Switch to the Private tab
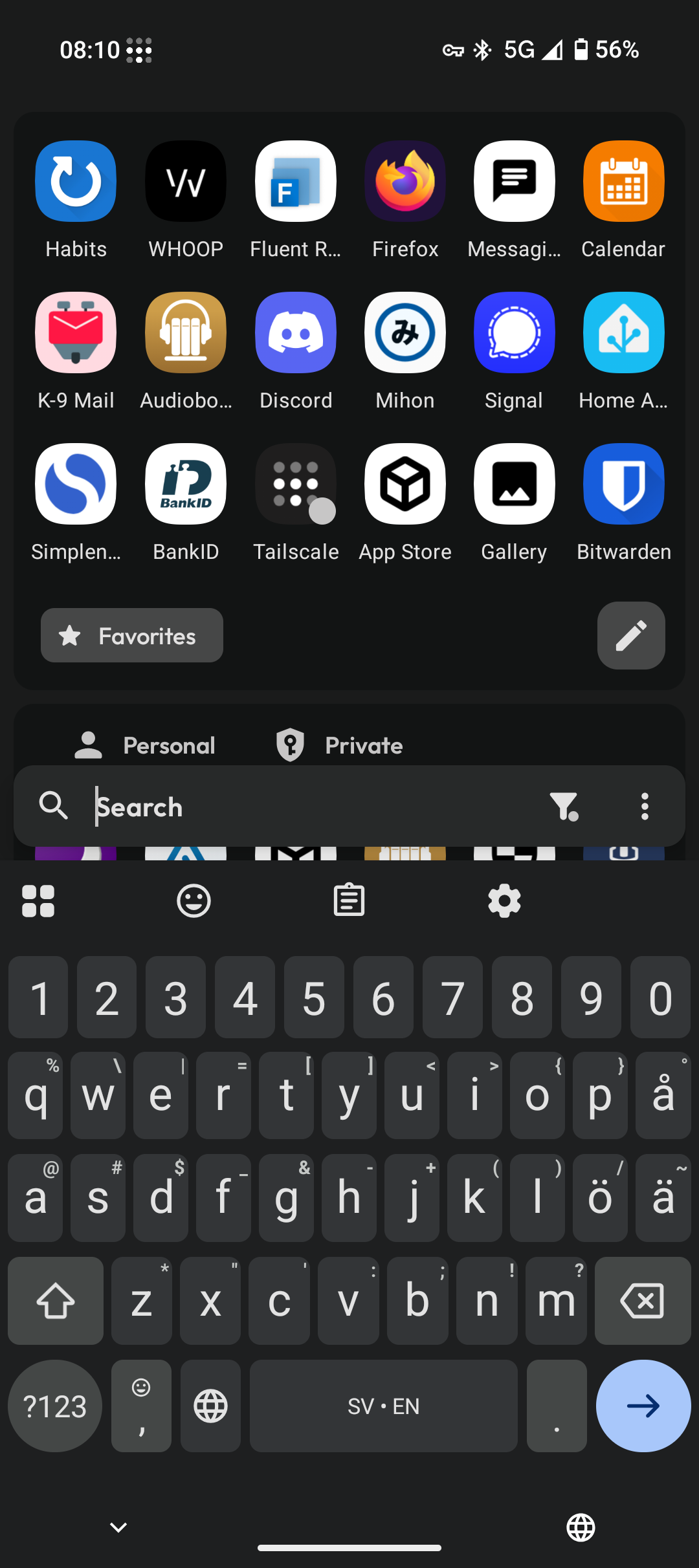The height and width of the screenshot is (1568, 699). pyautogui.click(x=340, y=745)
